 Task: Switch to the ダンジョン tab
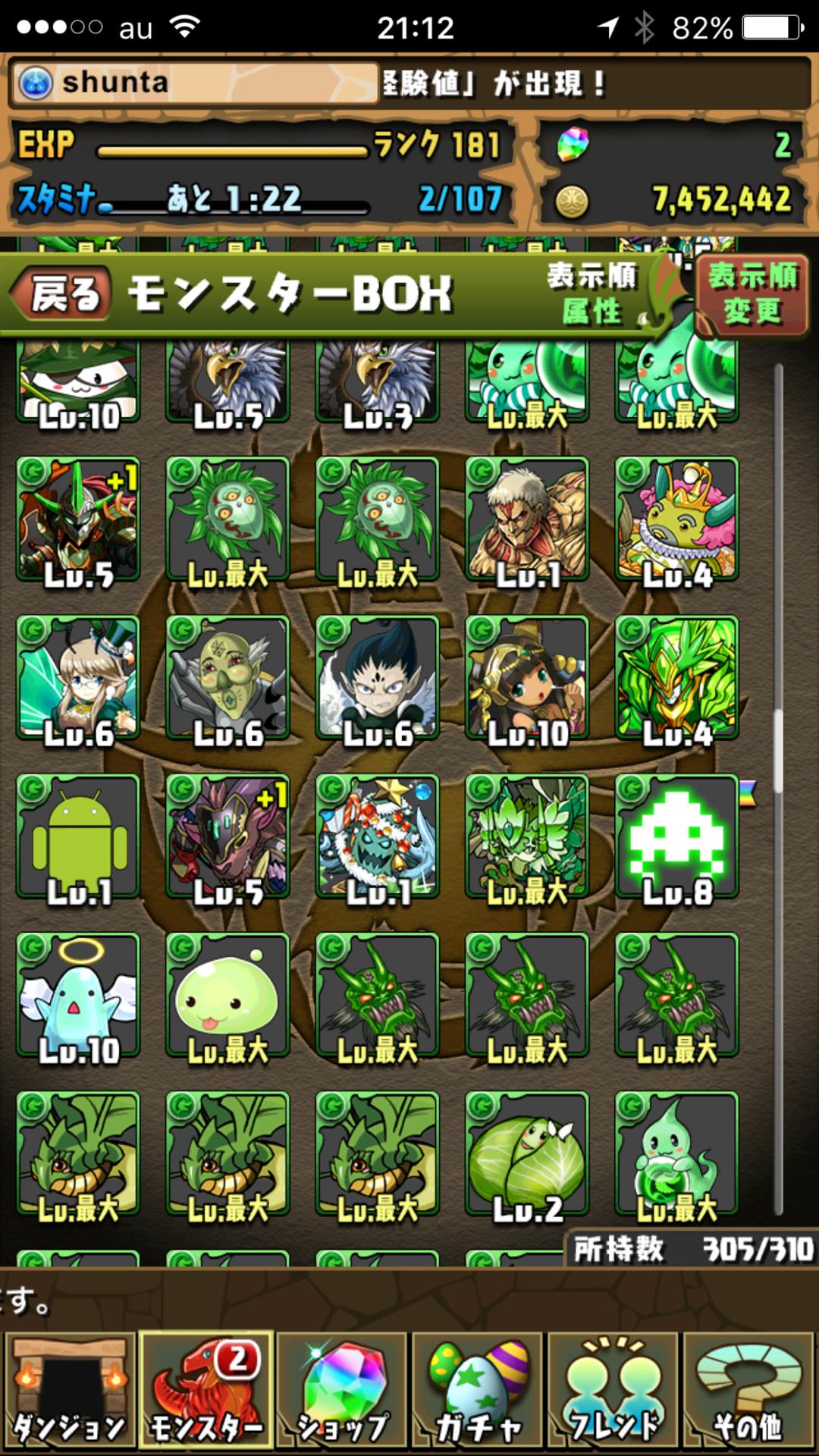pos(70,1392)
